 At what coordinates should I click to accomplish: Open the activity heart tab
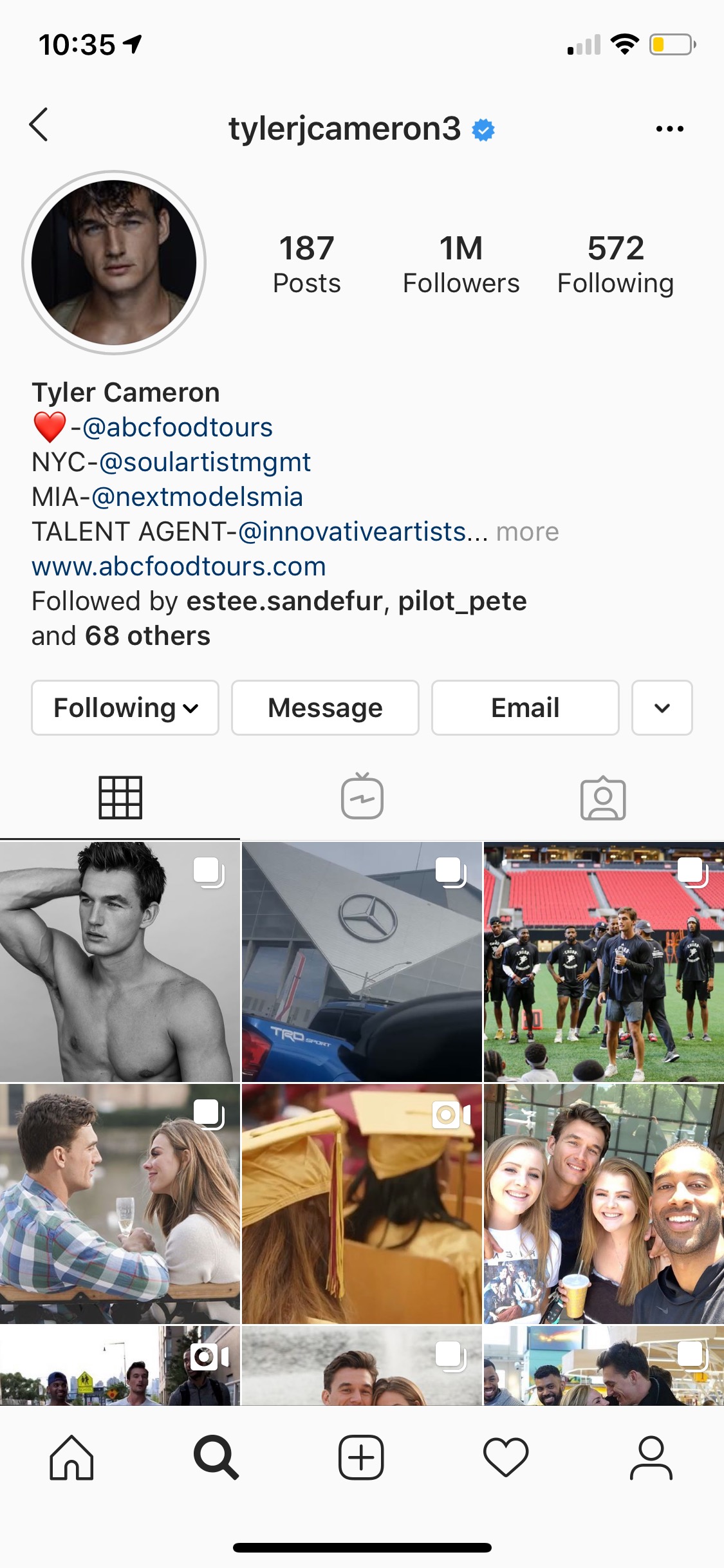506,1458
